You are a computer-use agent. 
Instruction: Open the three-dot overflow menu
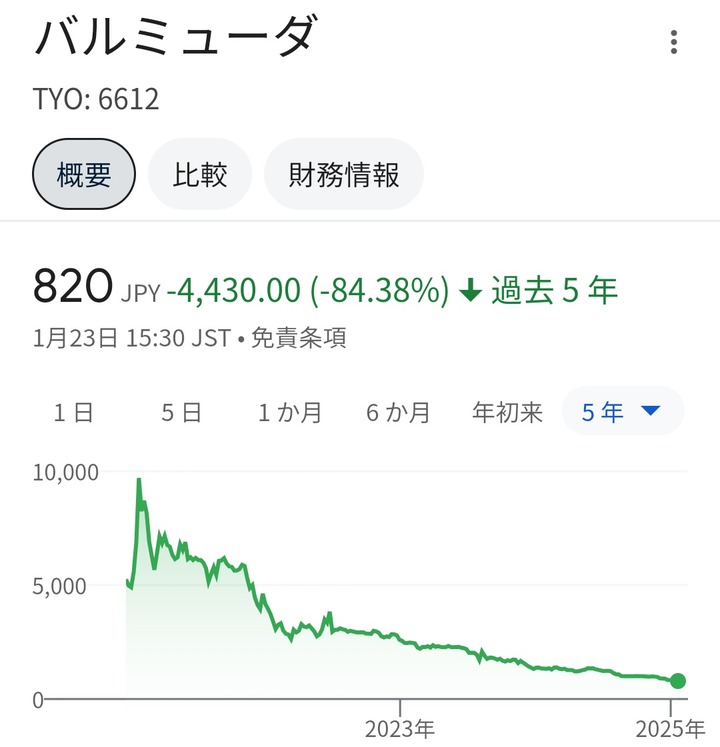point(675,42)
